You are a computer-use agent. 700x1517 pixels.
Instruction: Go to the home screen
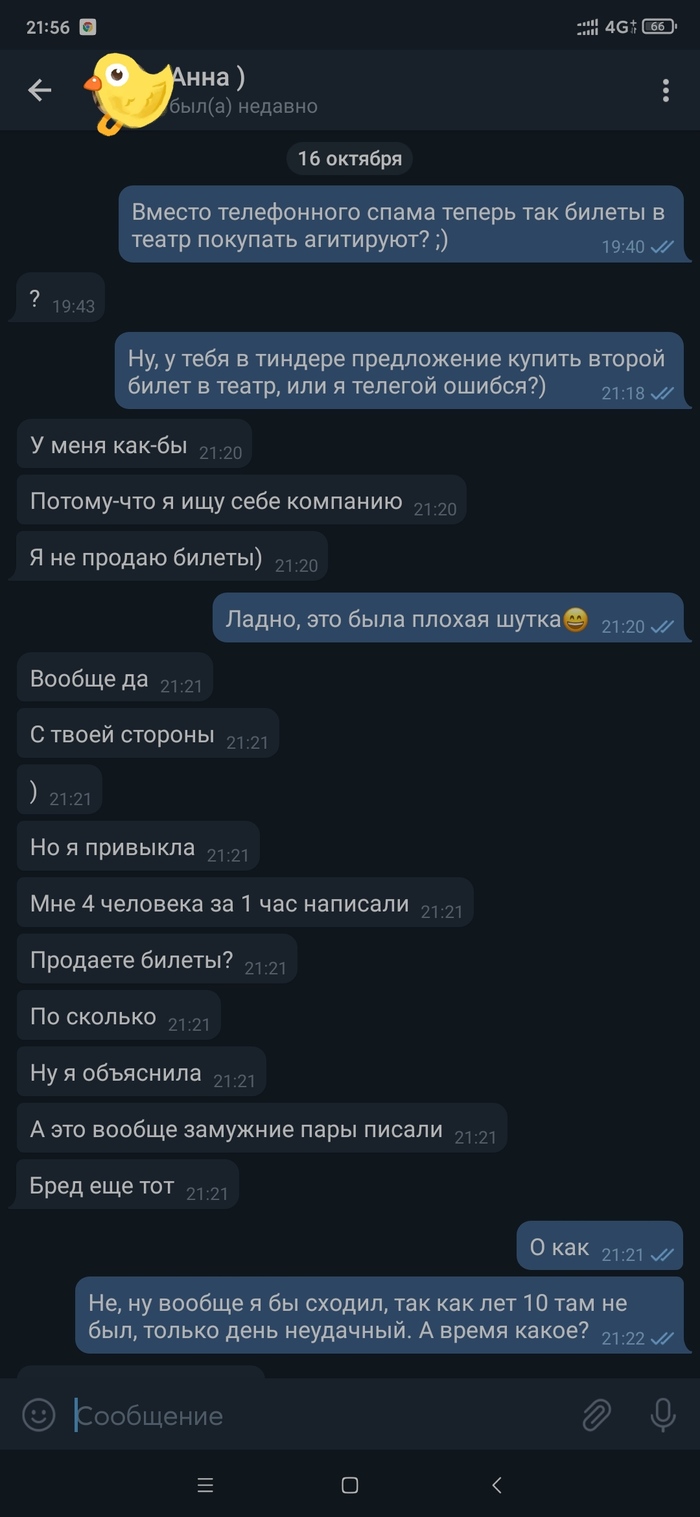pos(350,1485)
